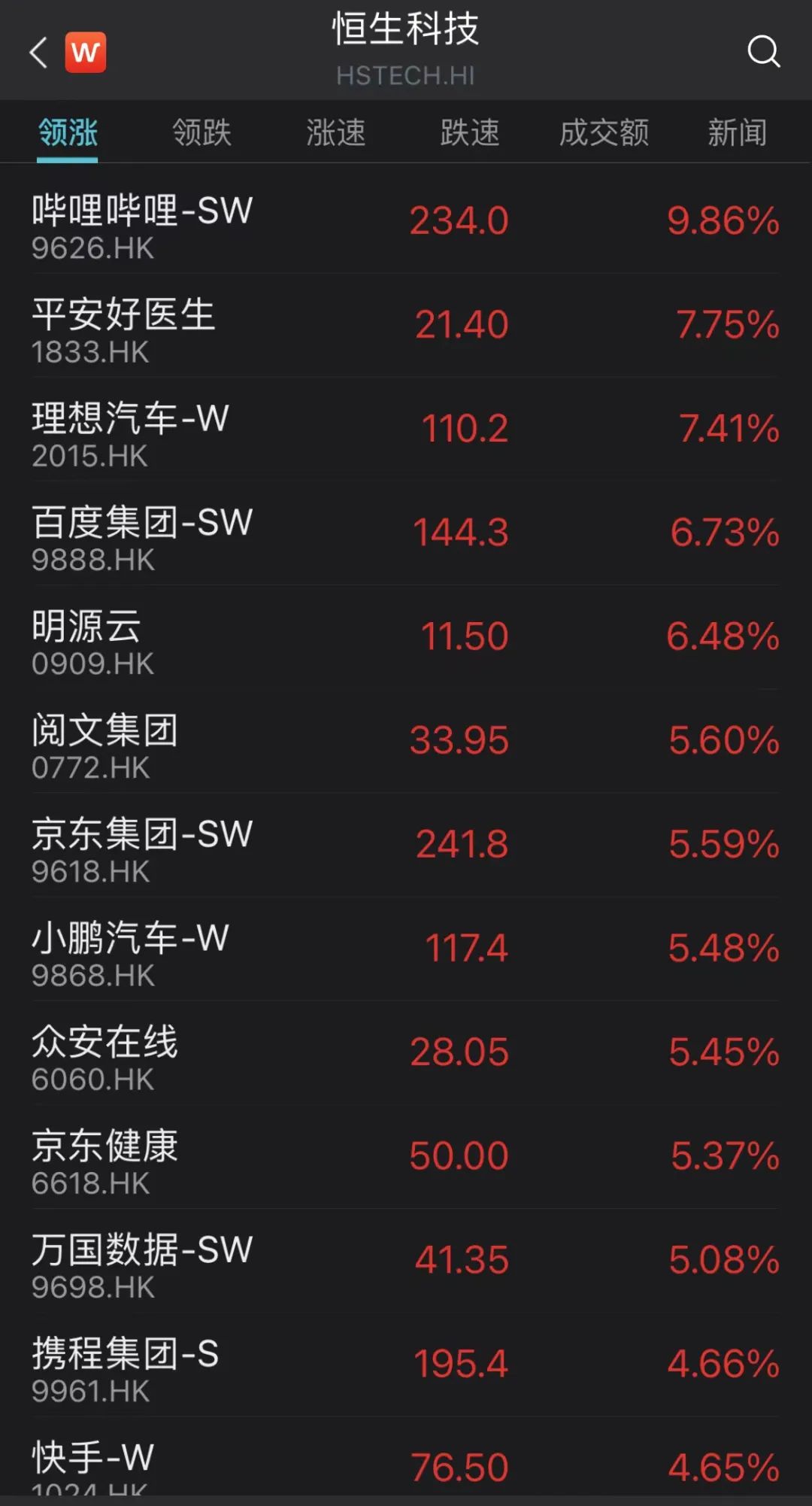Switch to the 新闻 tab
This screenshot has height=1506, width=812.
(x=737, y=132)
